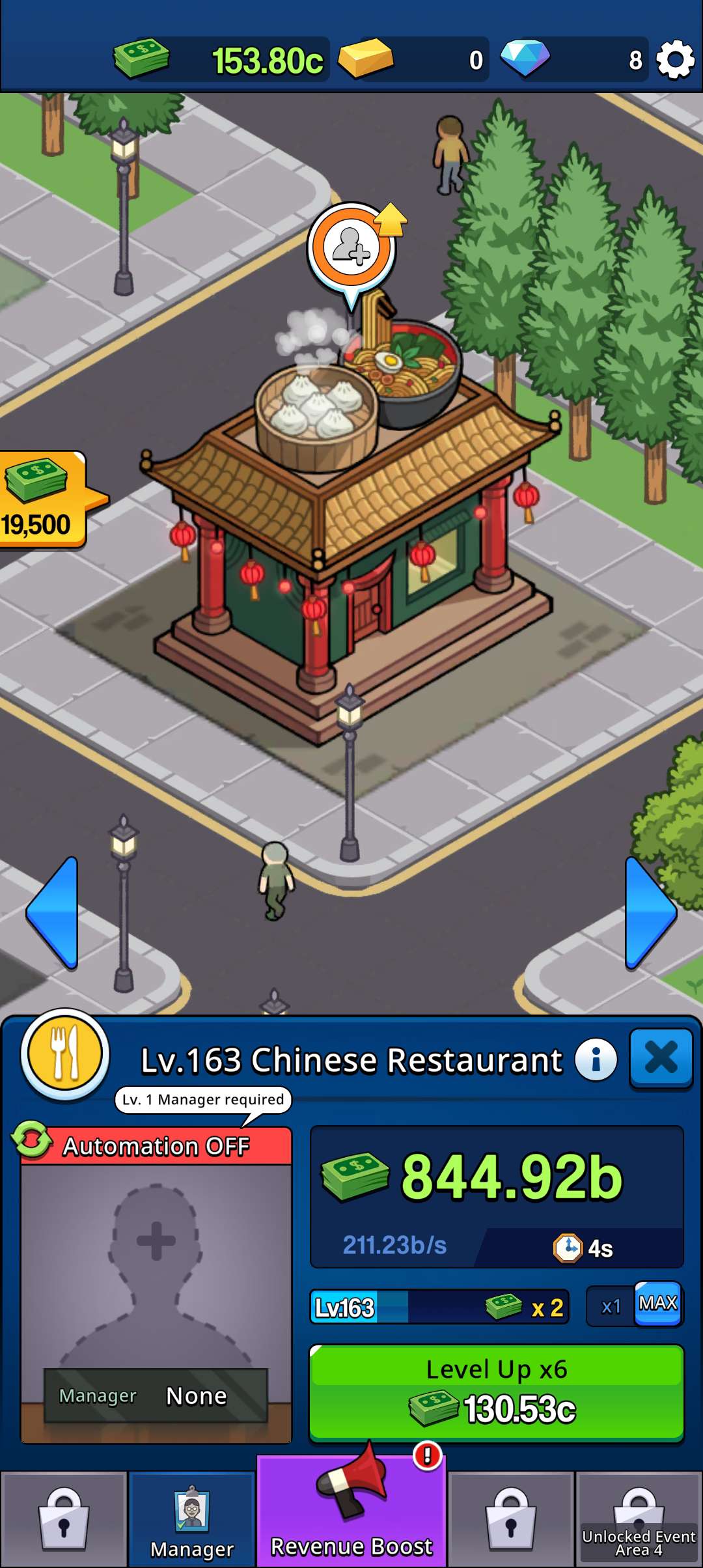Tap the add-manager bubble above the restaurant
Viewport: 703px width, 1568px height.
[x=352, y=249]
